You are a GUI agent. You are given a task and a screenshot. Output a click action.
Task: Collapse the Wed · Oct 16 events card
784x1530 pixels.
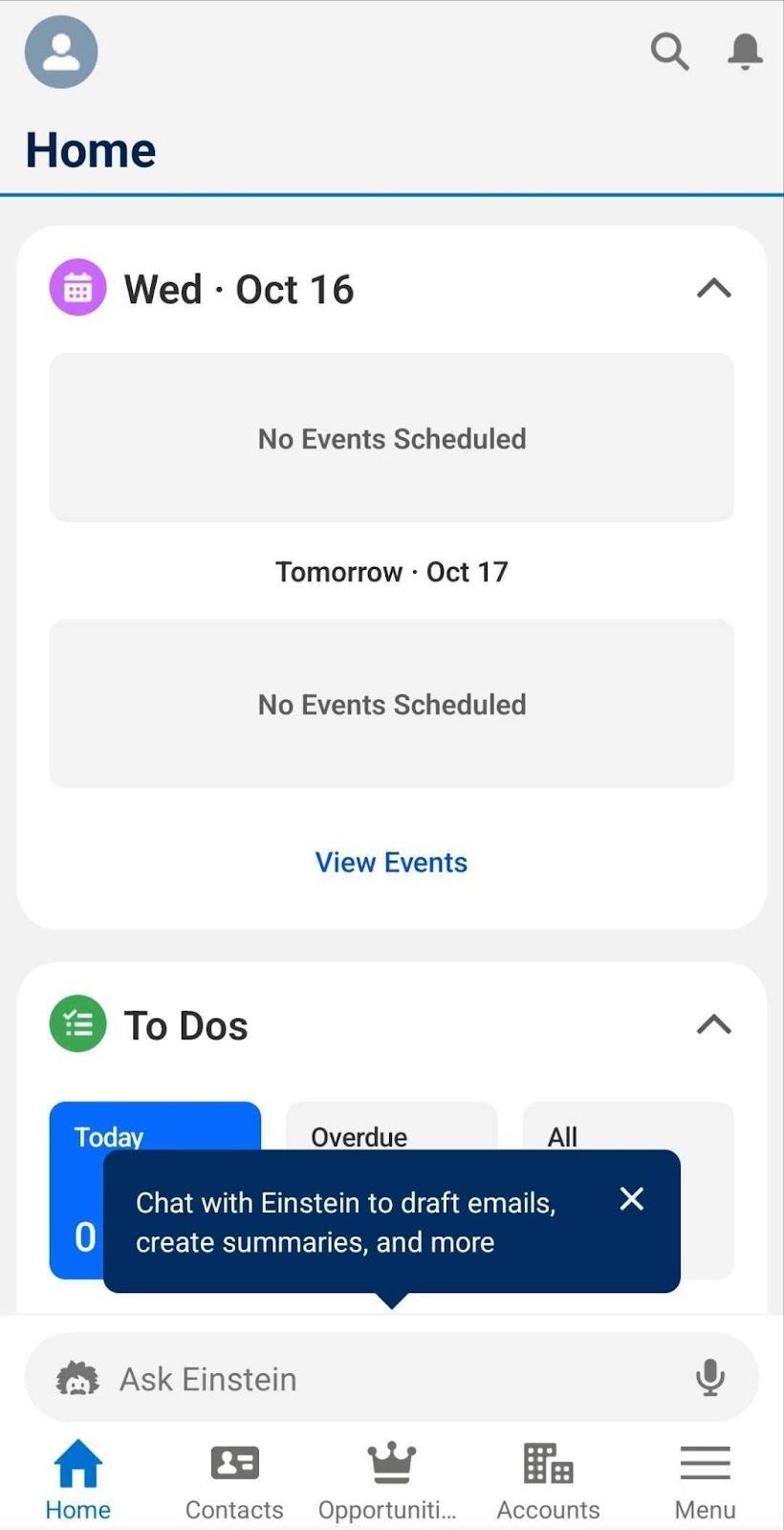coord(714,288)
